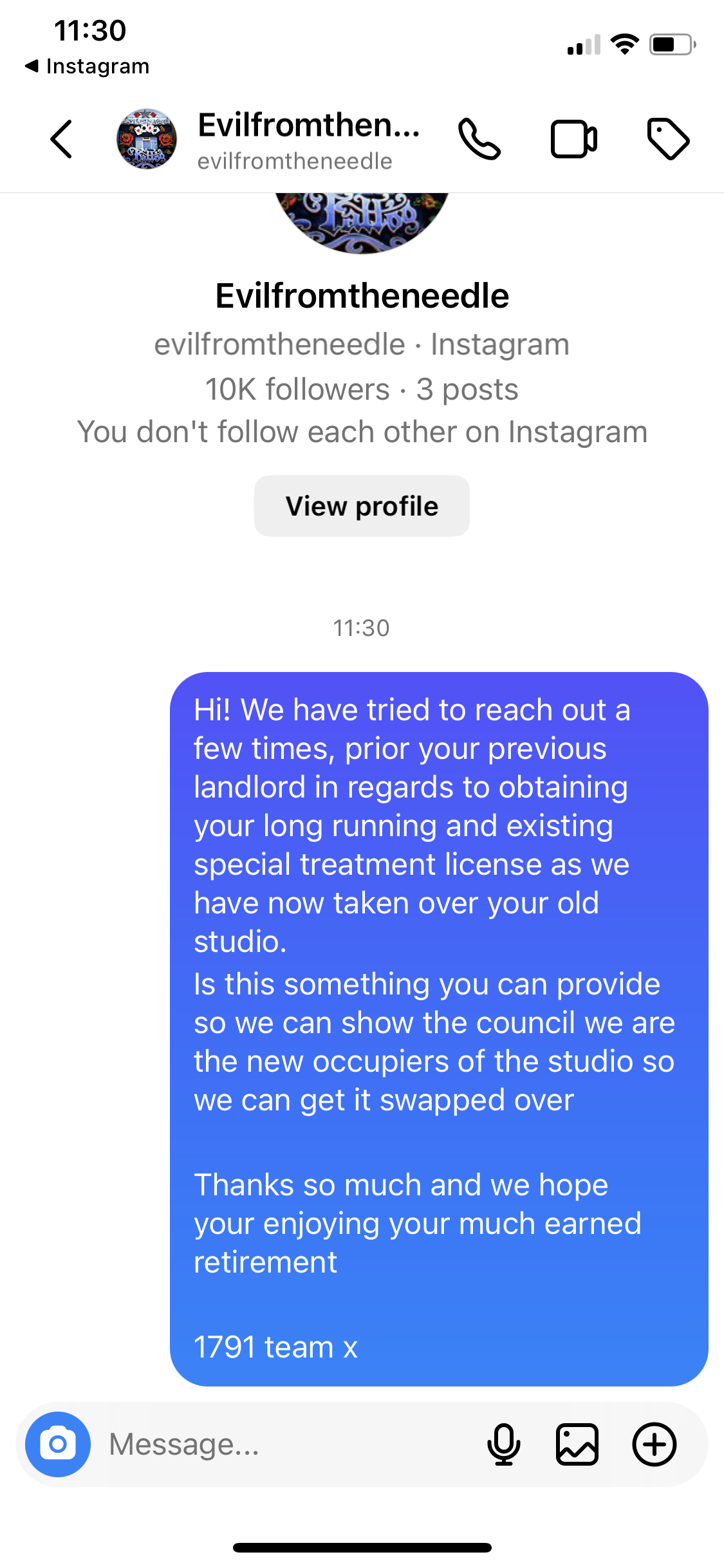This screenshot has width=724, height=1568.
Task: Open the label tag icon
Action: coord(668,139)
